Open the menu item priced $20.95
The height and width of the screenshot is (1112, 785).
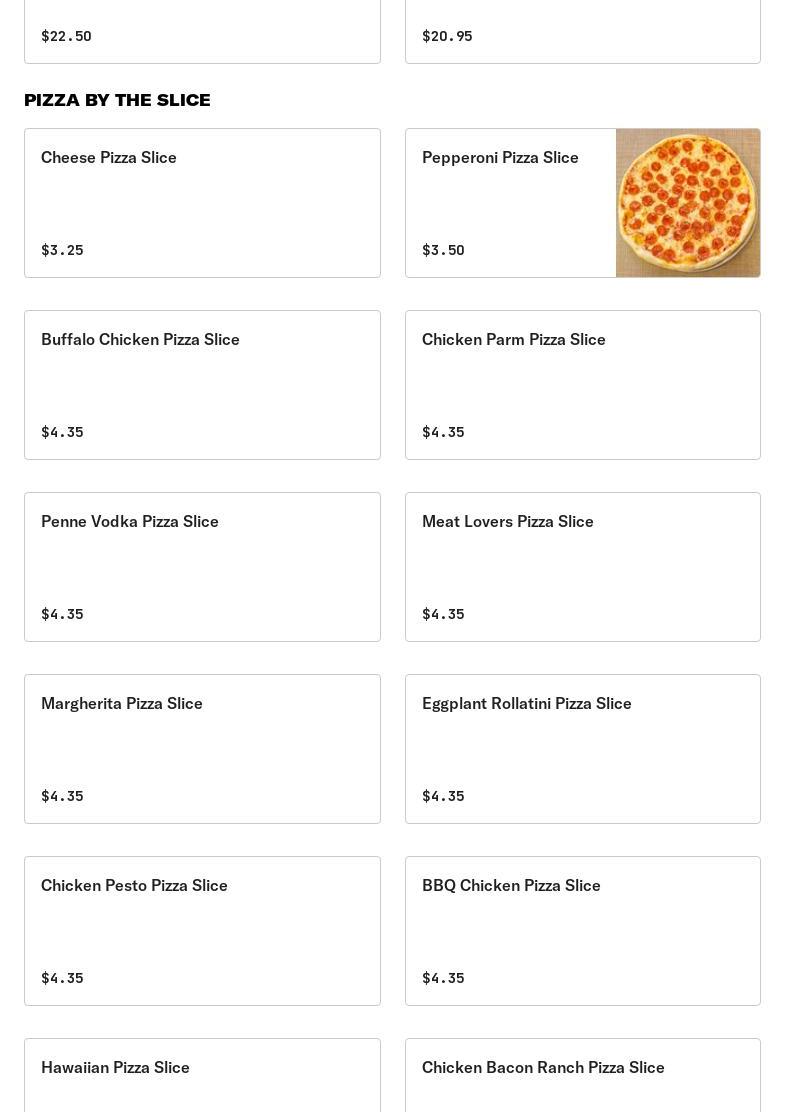click(x=582, y=32)
